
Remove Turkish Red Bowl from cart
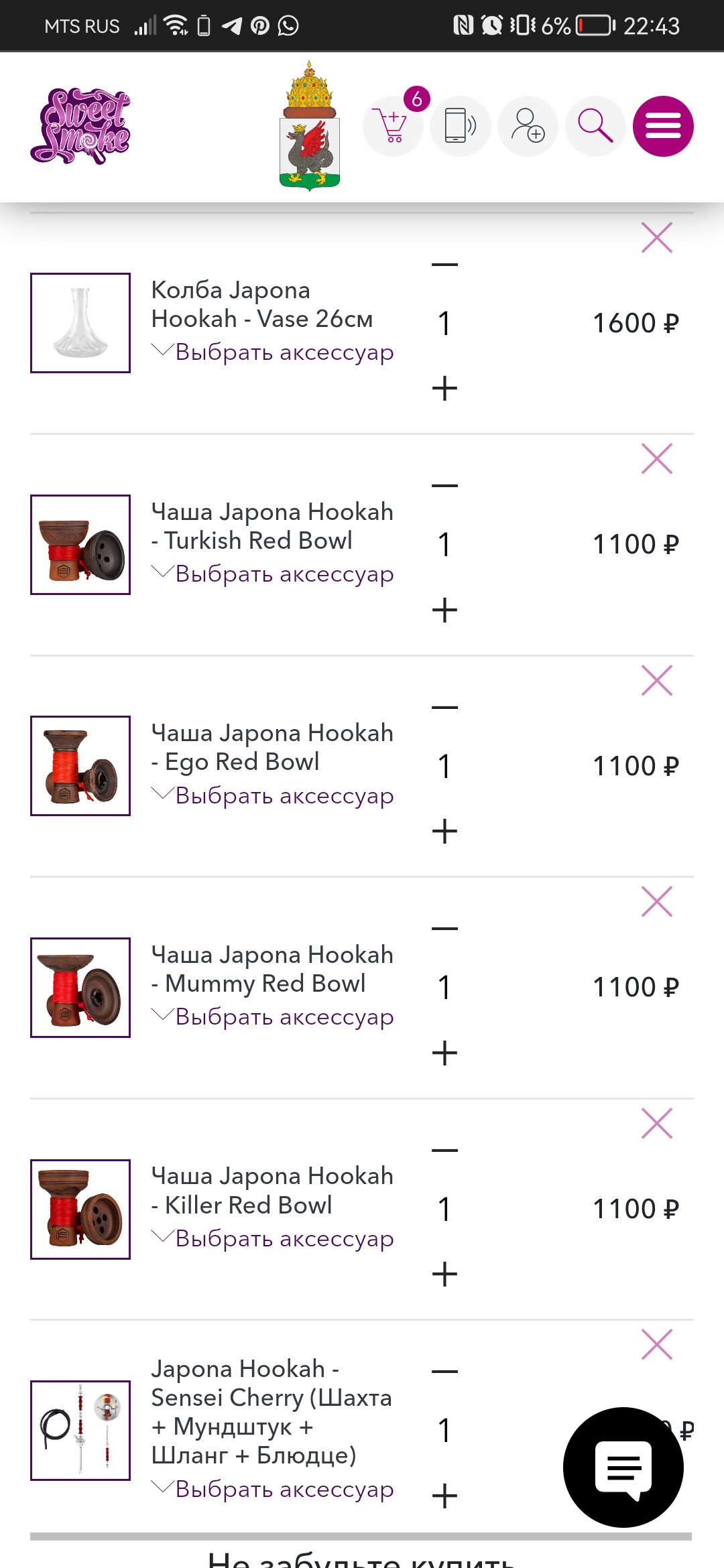click(656, 459)
